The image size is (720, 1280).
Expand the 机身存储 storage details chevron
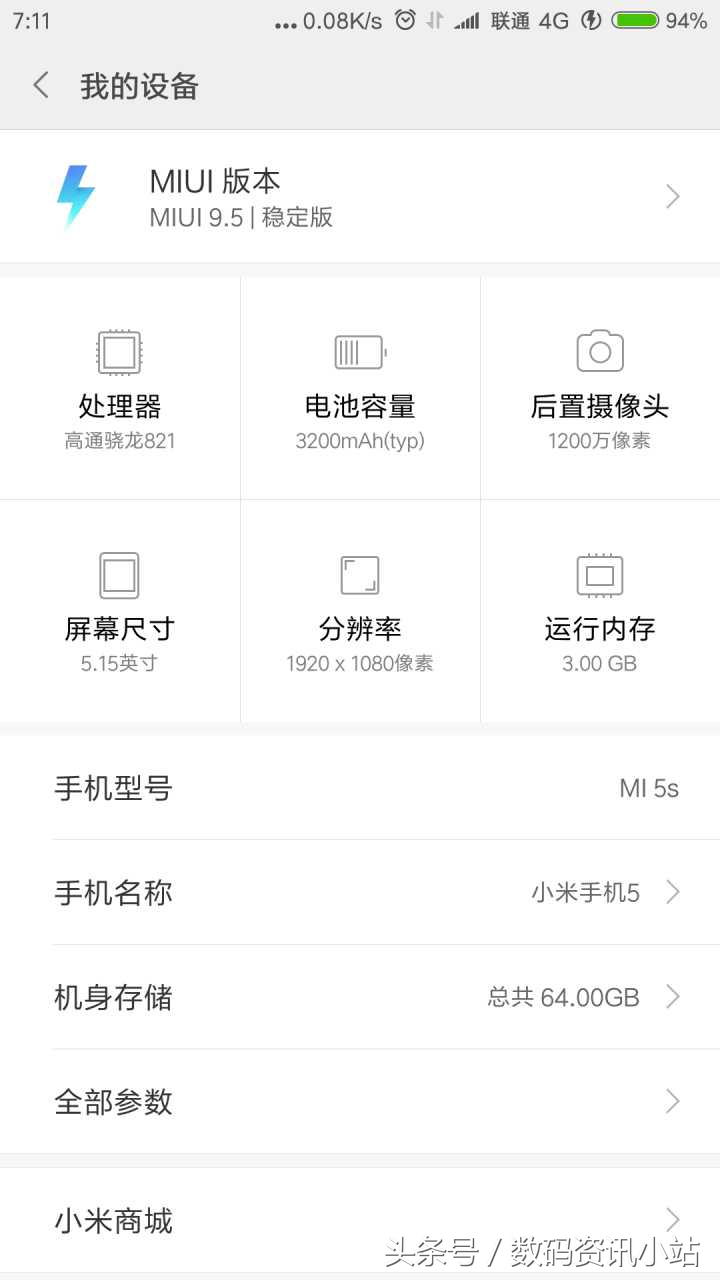tap(672, 997)
